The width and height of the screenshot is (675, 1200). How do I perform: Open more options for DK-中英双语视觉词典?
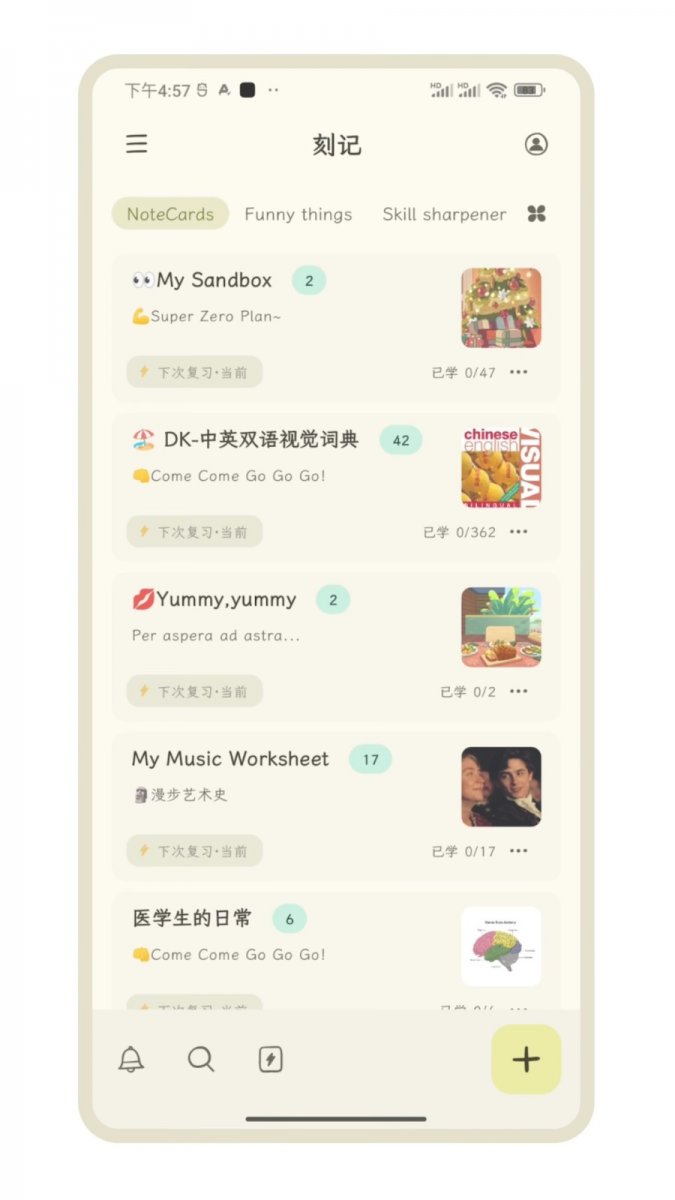click(x=518, y=532)
